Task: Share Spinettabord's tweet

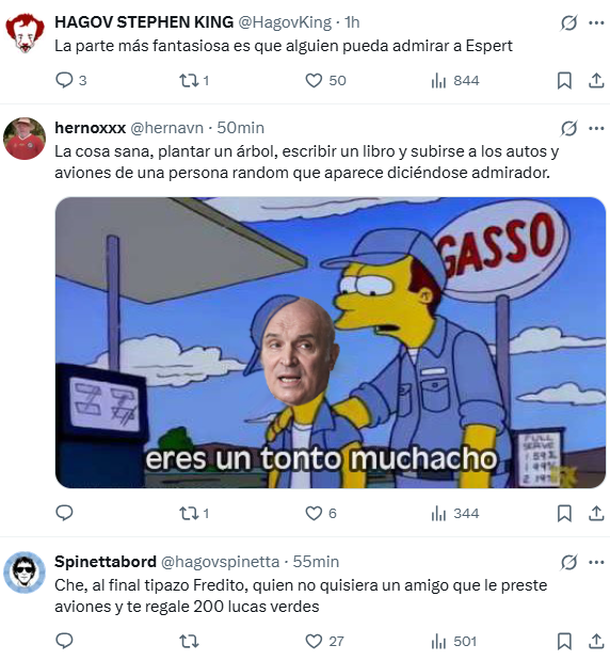Action: click(x=596, y=641)
